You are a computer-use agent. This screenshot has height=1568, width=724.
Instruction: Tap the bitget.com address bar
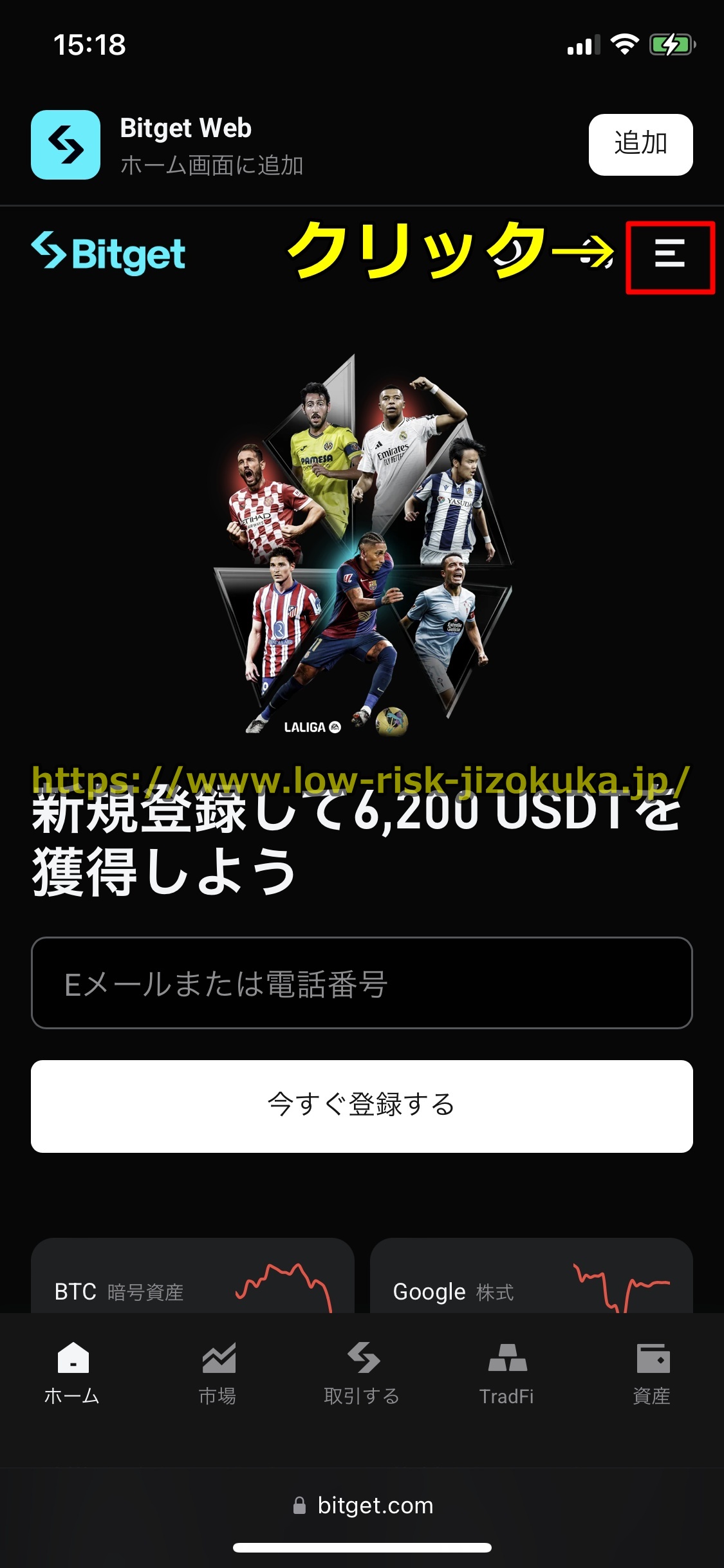coord(362,1506)
